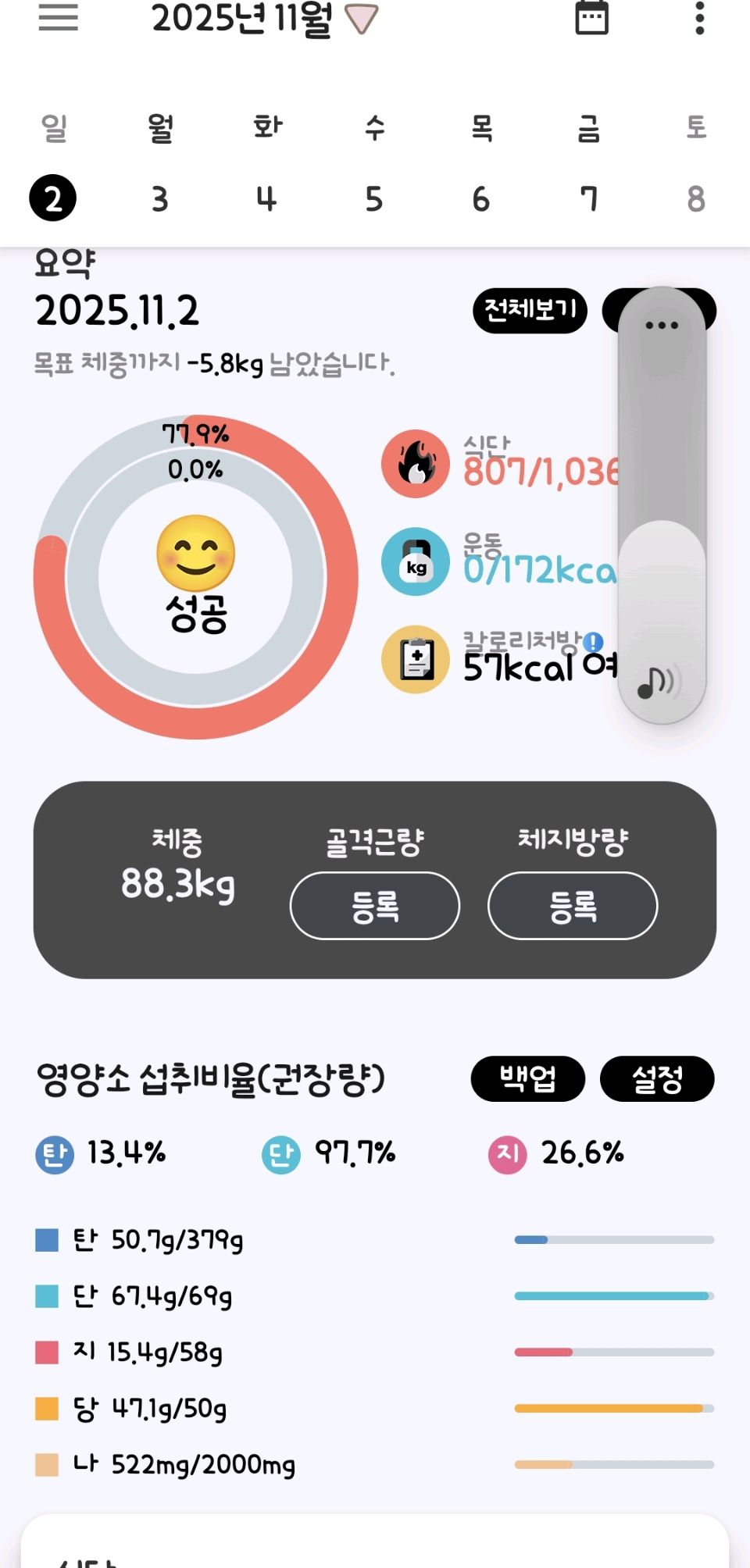Tap the 전체보기 button
Image resolution: width=750 pixels, height=1568 pixels.
530,311
